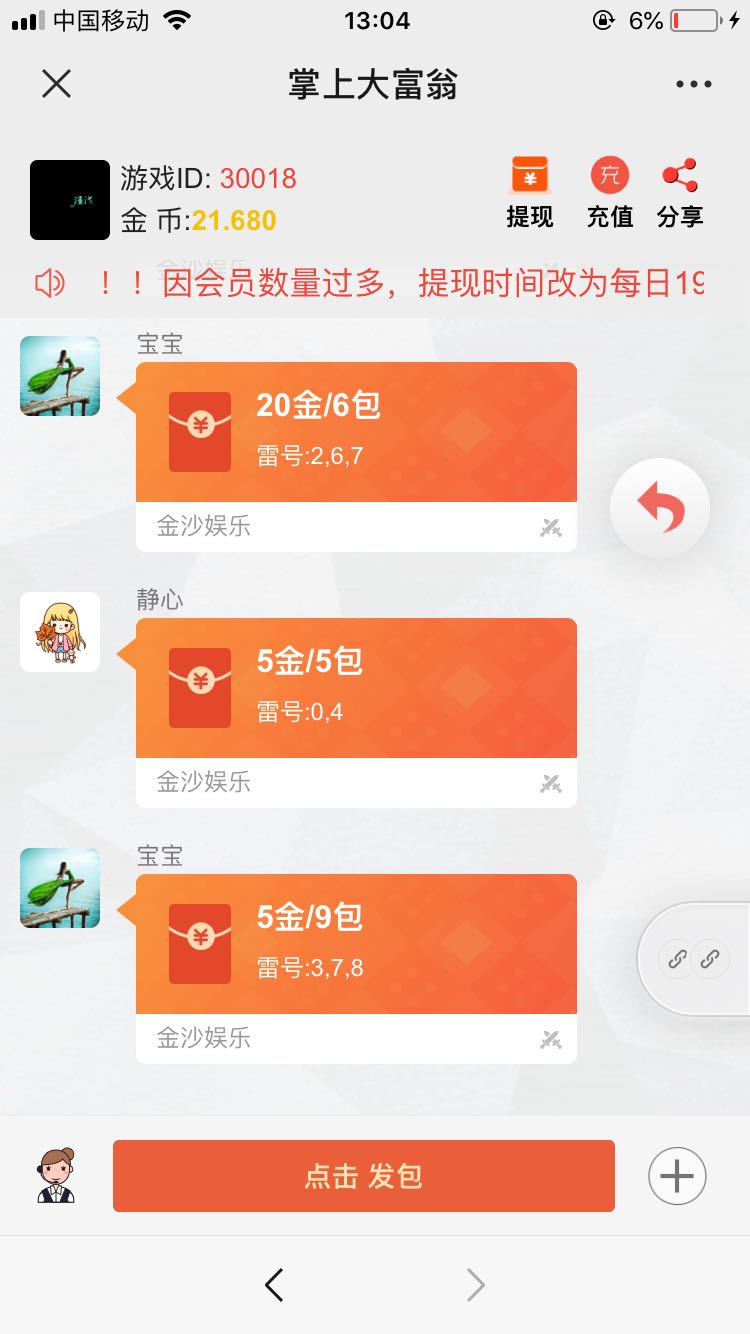Screen dimensions: 750x1334
Task: Tap 提现 to withdraw coins
Action: [529, 192]
